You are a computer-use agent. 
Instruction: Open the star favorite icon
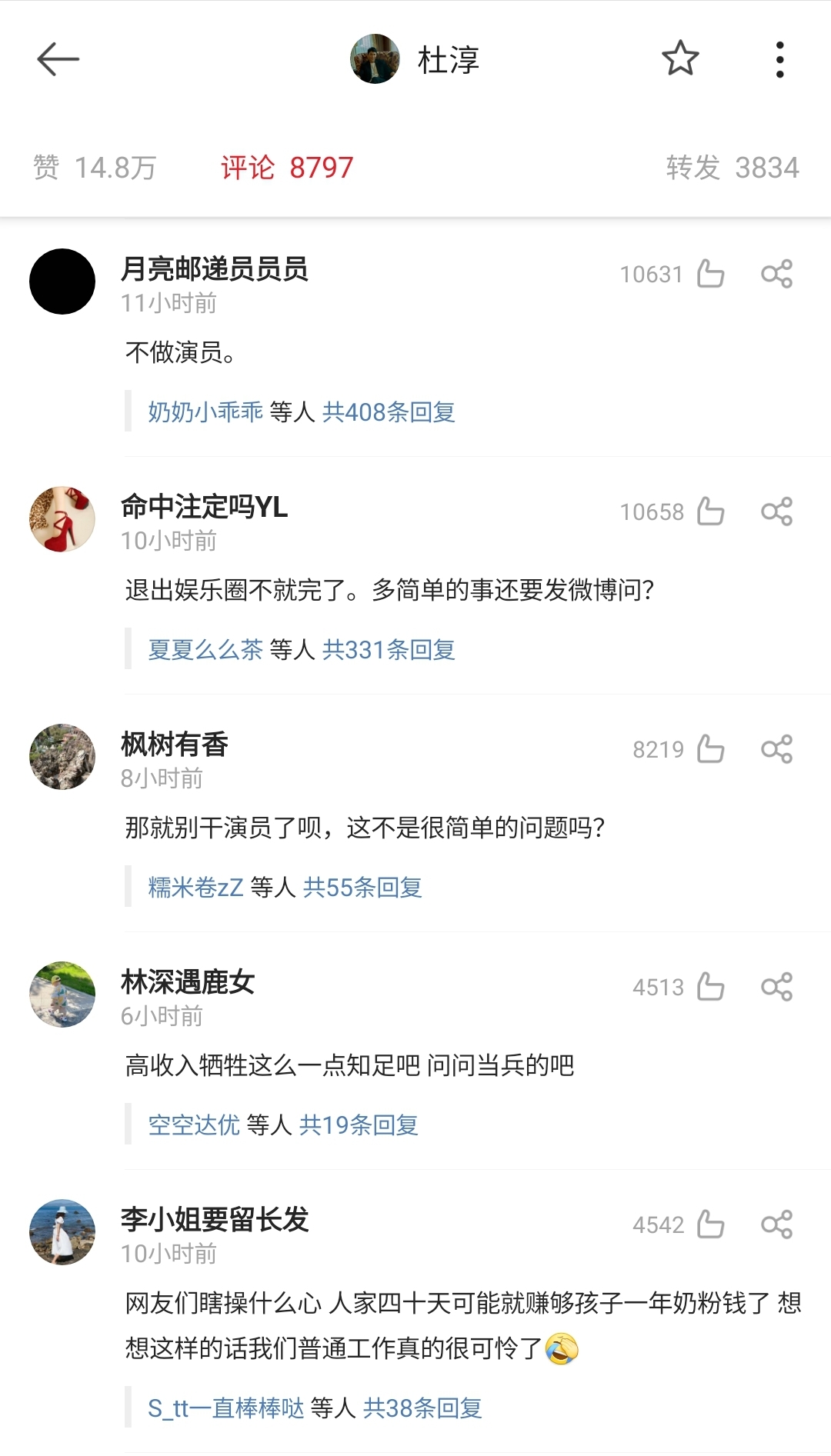pyautogui.click(x=681, y=59)
